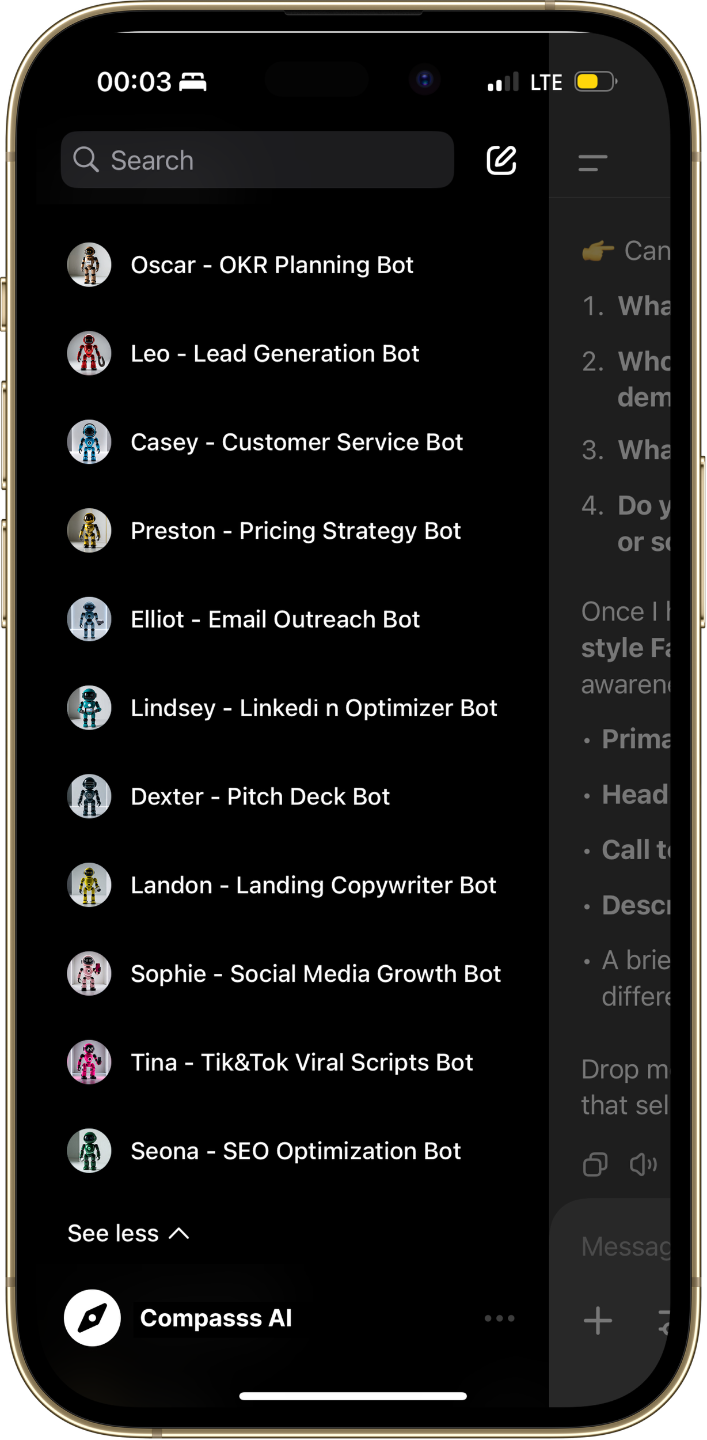Open the Compasss AI account profile
707x1440 pixels.
(x=180, y=1318)
